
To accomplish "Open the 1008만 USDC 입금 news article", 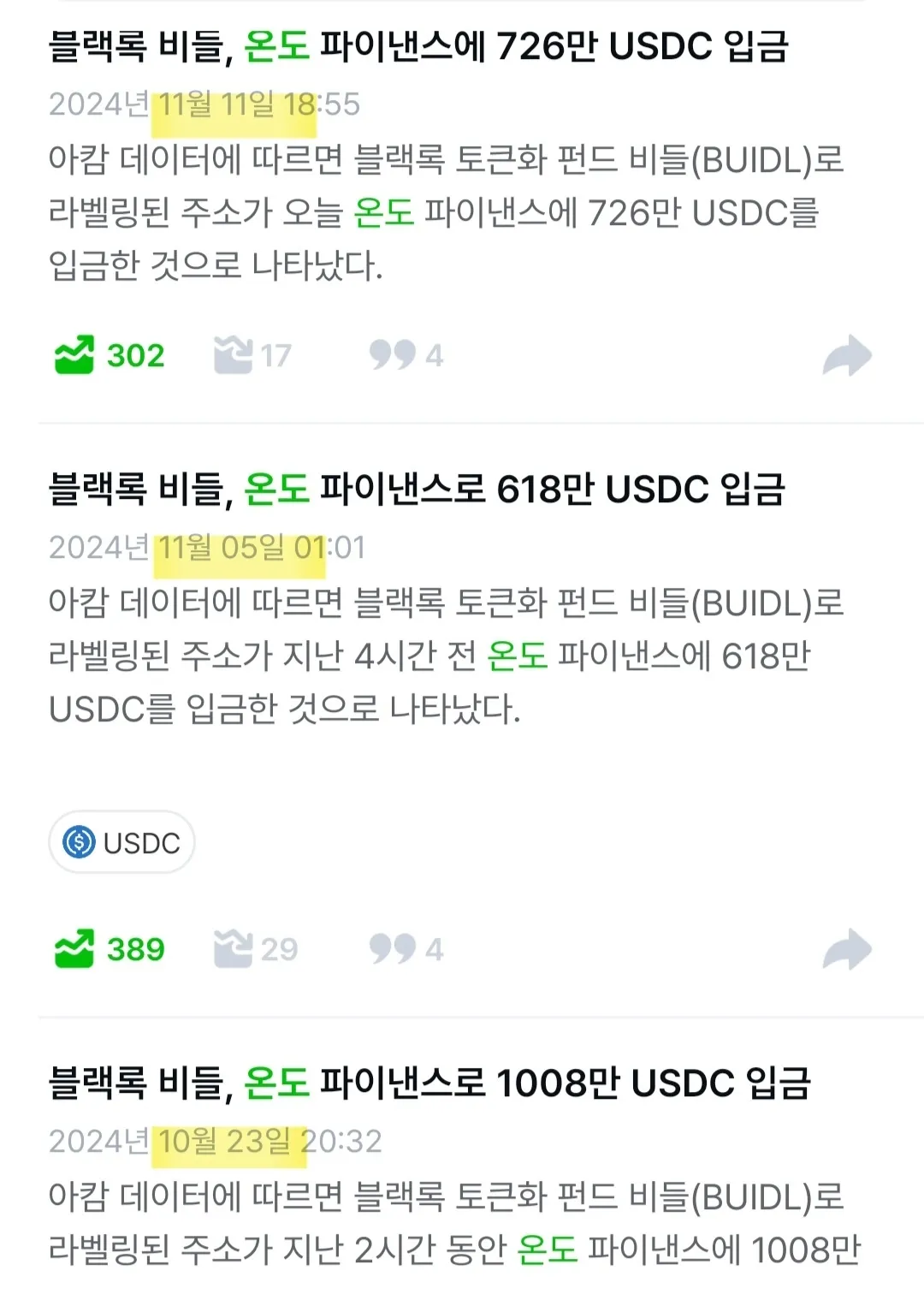I will click(x=428, y=1083).
